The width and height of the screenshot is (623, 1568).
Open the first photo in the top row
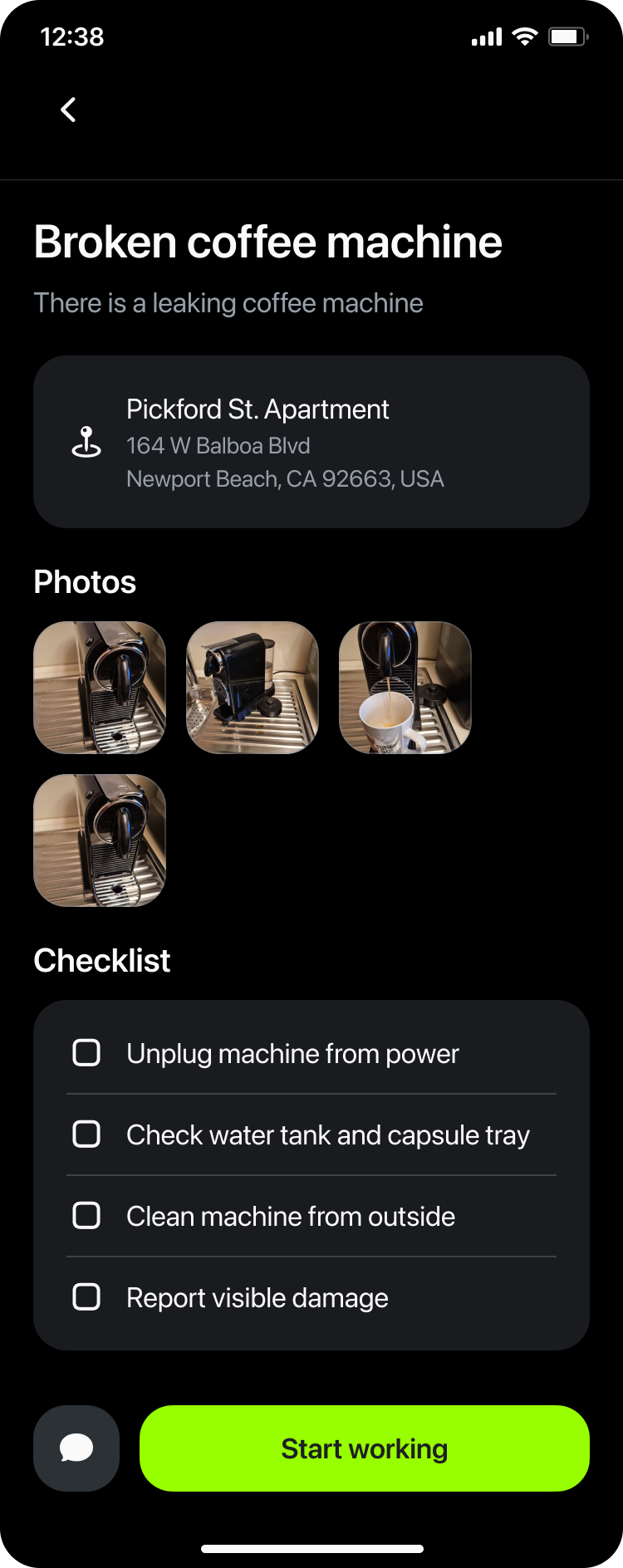(x=100, y=688)
